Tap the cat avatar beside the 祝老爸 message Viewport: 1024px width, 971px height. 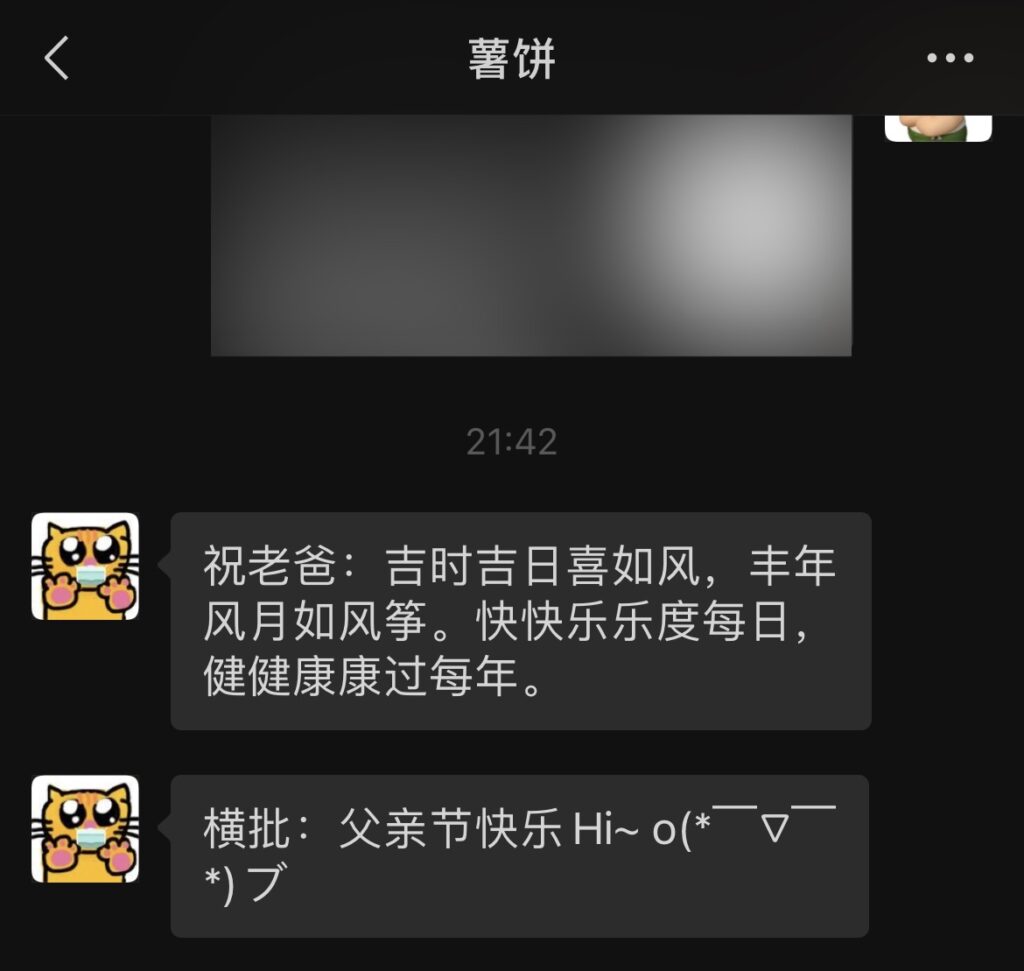click(85, 566)
